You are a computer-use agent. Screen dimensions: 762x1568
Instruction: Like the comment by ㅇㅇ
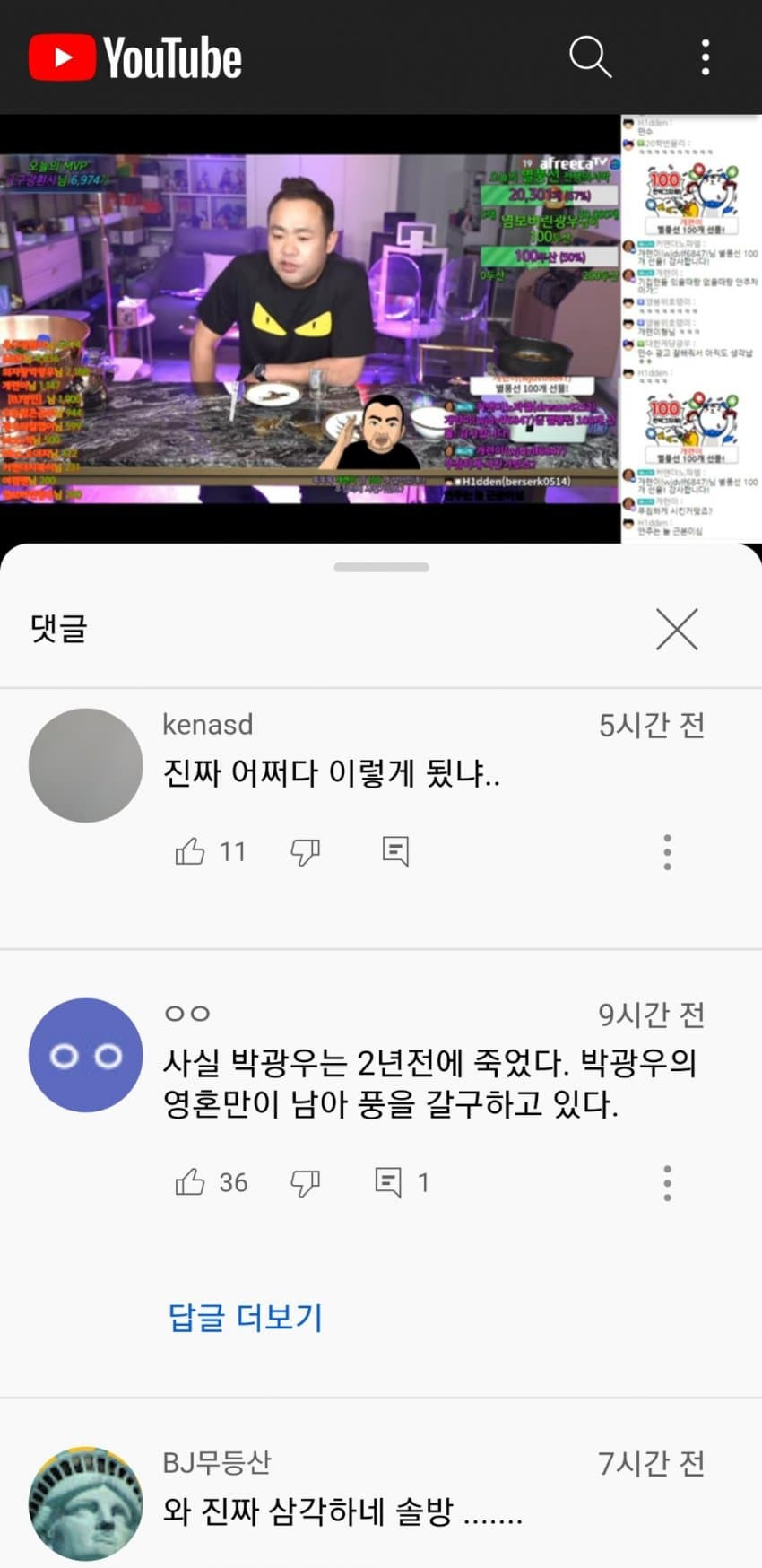(190, 1182)
